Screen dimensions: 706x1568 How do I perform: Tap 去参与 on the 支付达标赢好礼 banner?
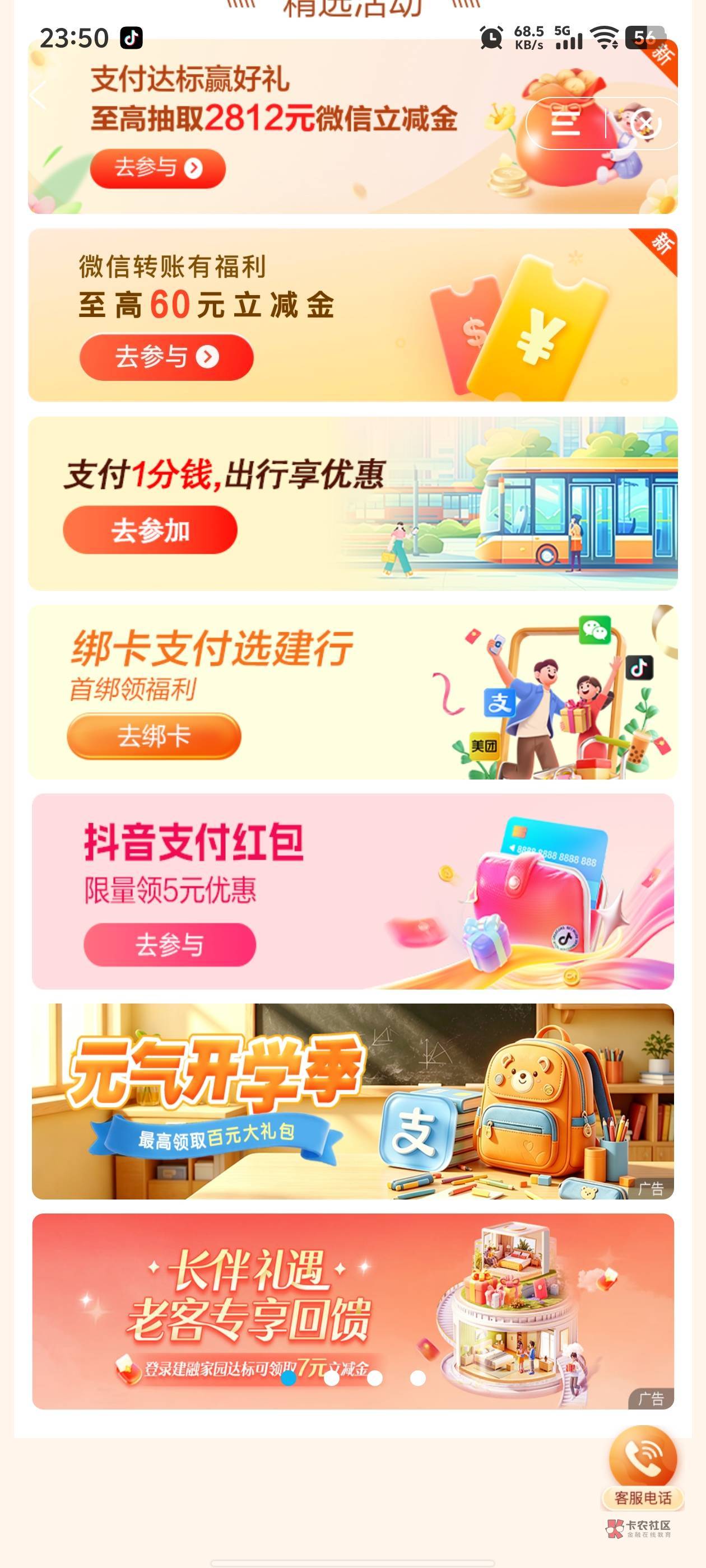(158, 168)
